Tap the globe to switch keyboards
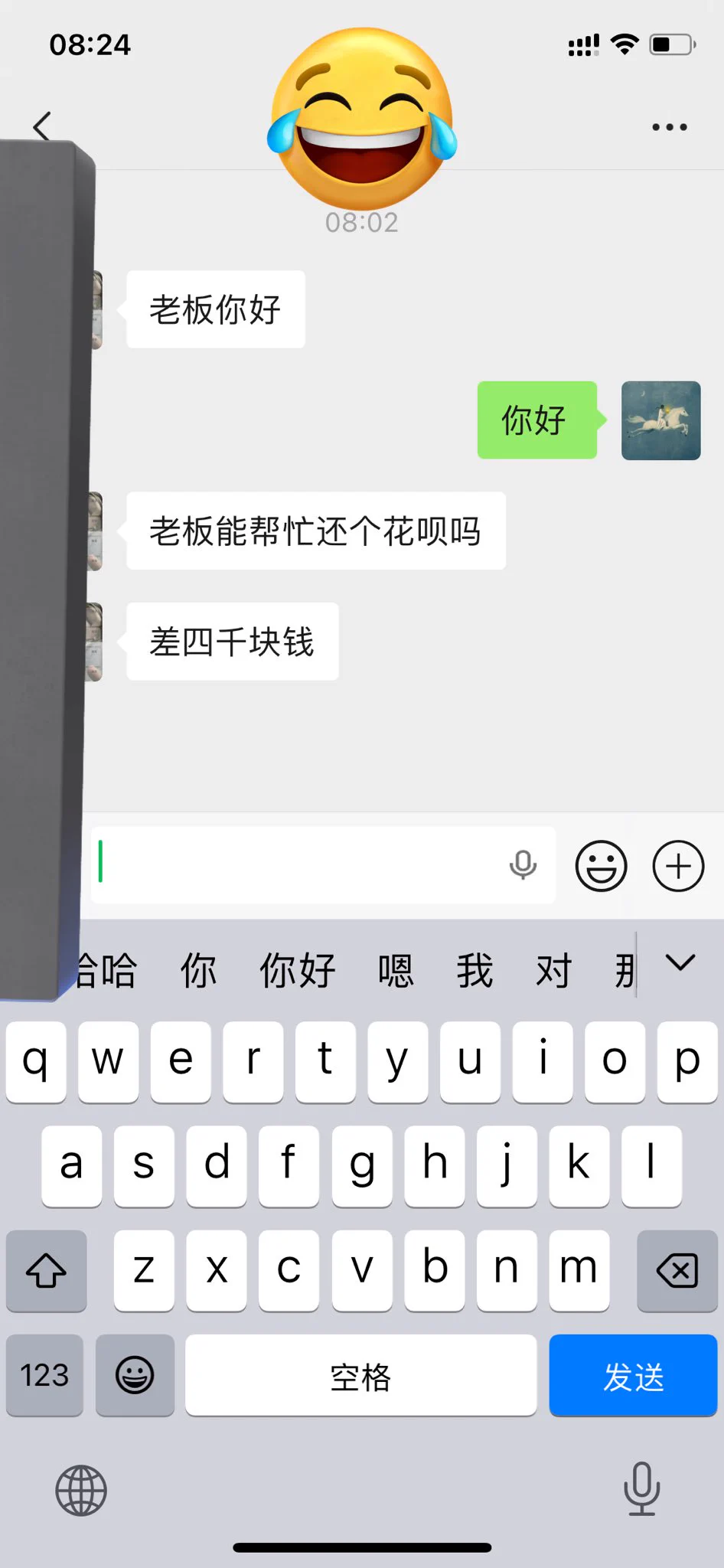 click(81, 1491)
